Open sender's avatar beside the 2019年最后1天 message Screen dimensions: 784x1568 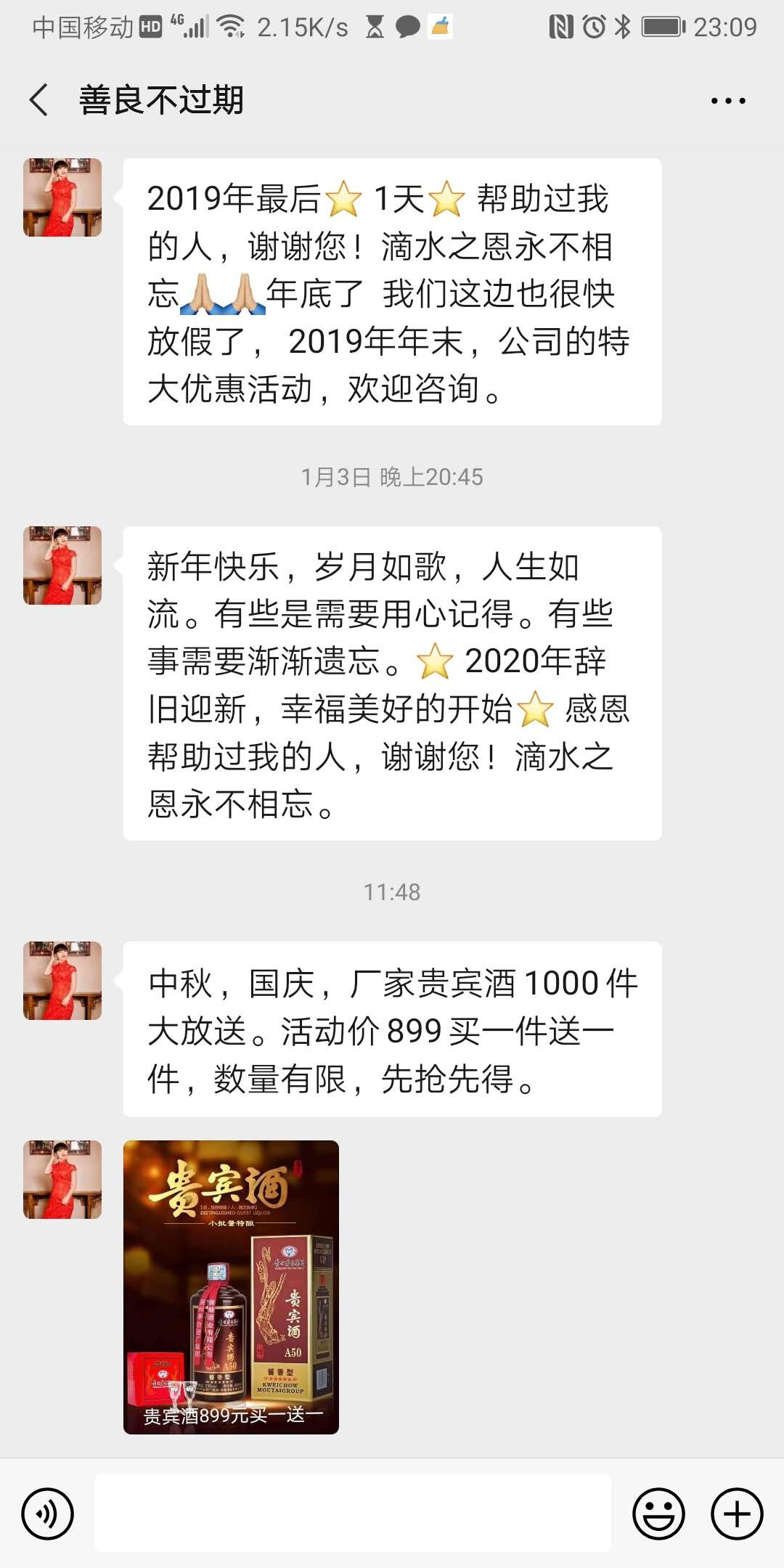[62, 197]
